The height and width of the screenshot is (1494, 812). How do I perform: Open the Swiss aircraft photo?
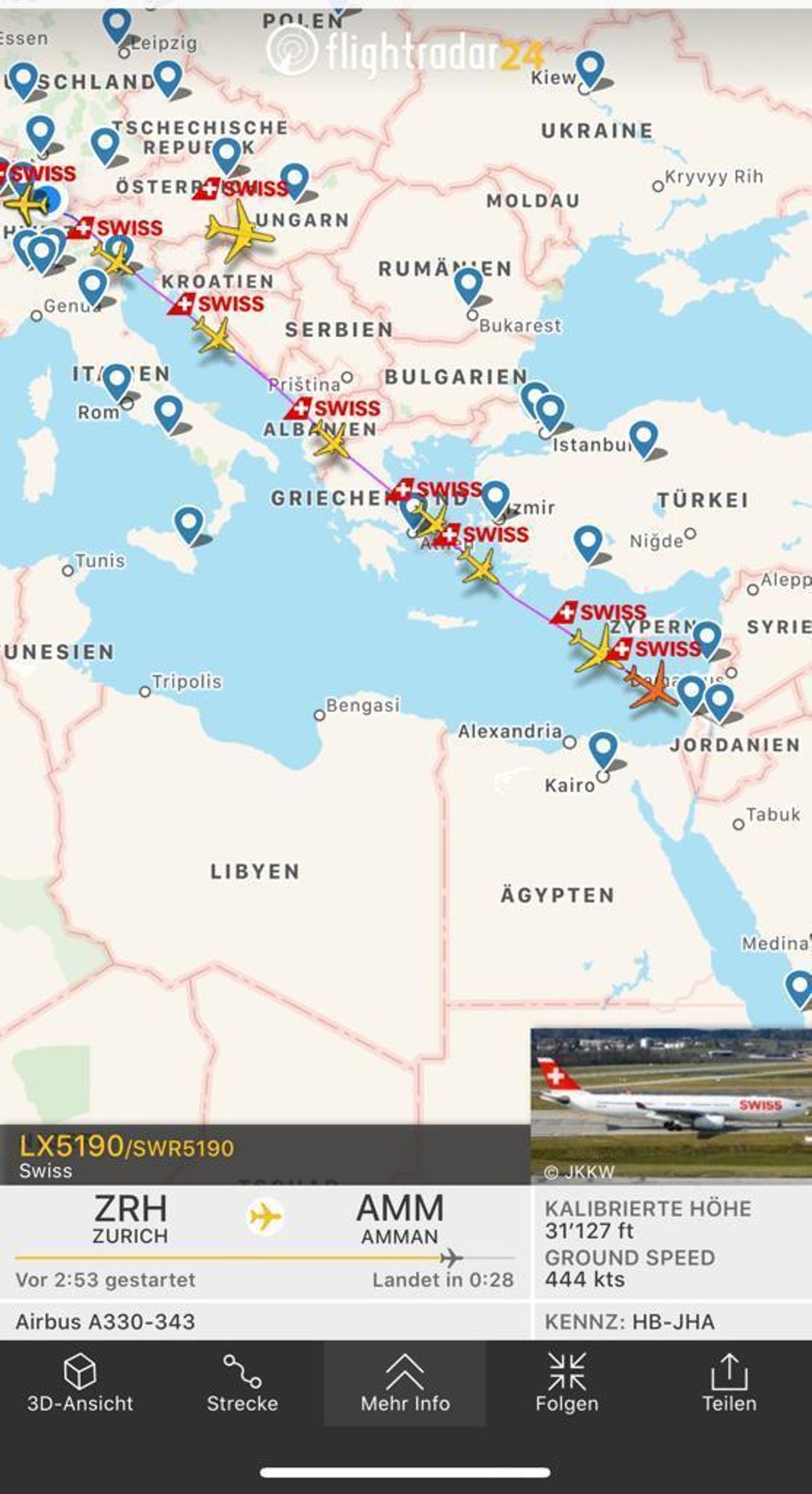[x=671, y=1105]
